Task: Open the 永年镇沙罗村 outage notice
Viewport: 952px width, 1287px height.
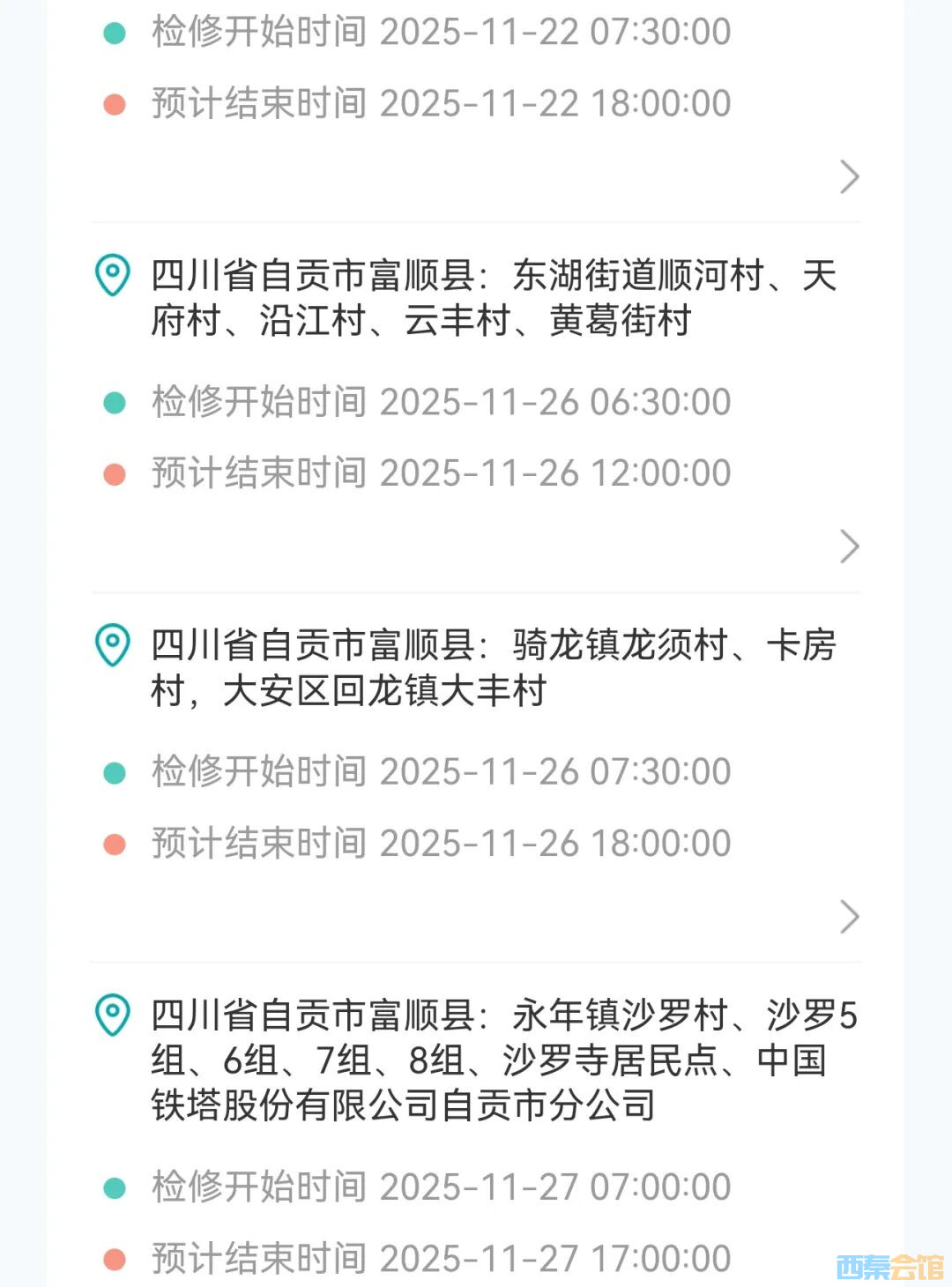Action: 494,1060
